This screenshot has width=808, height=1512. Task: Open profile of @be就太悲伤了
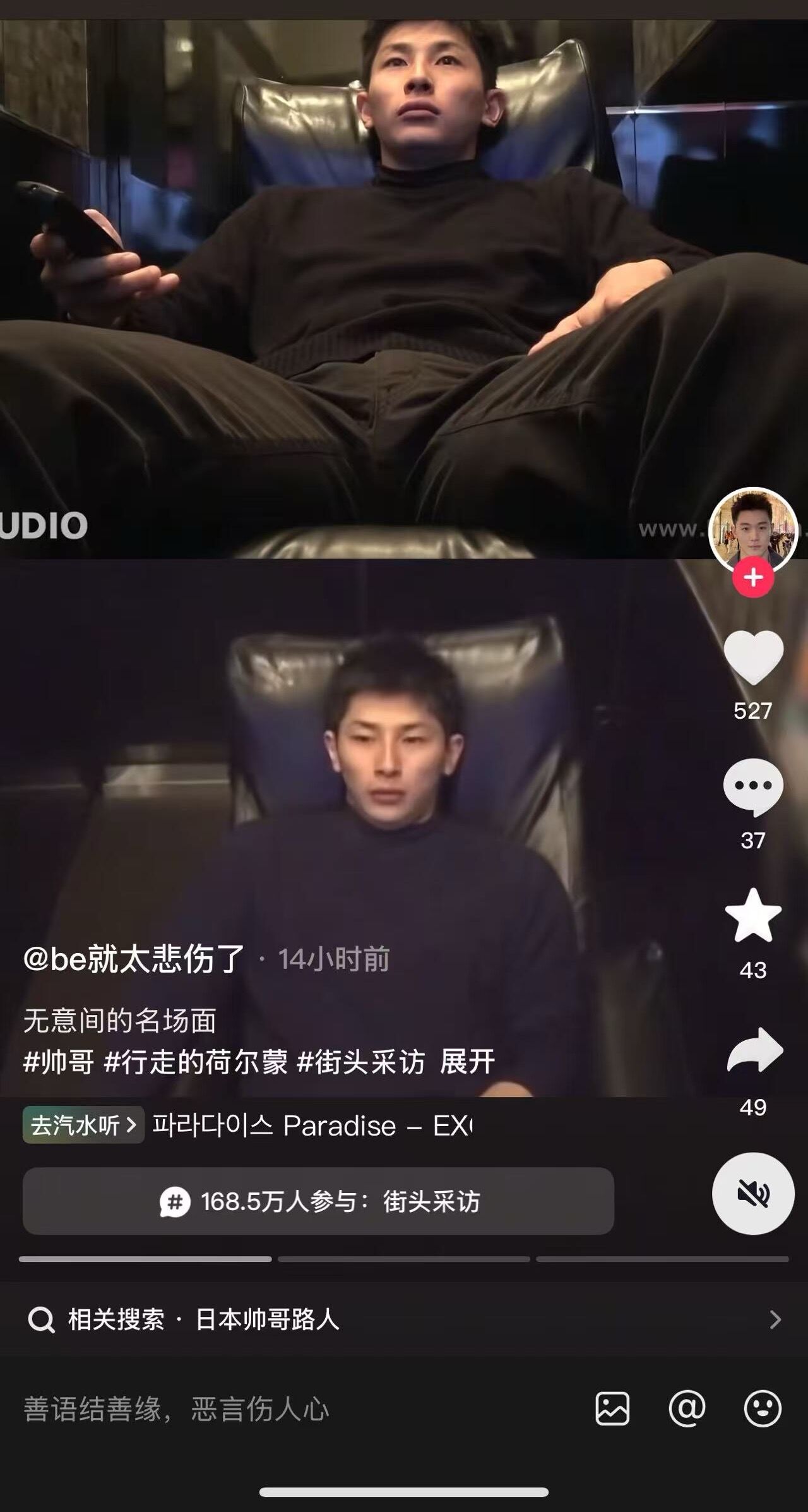(134, 959)
